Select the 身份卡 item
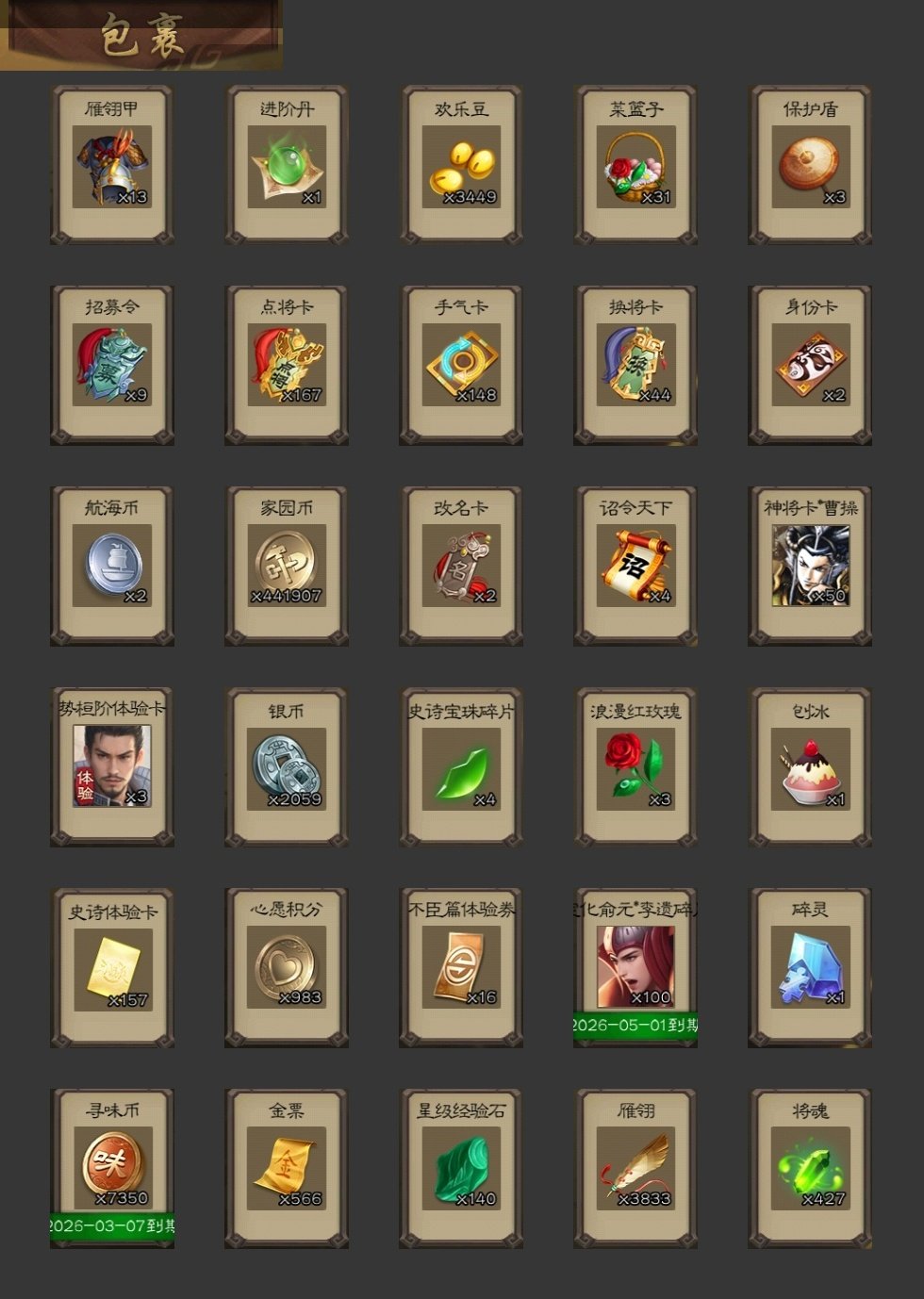924x1299 pixels. (x=810, y=366)
